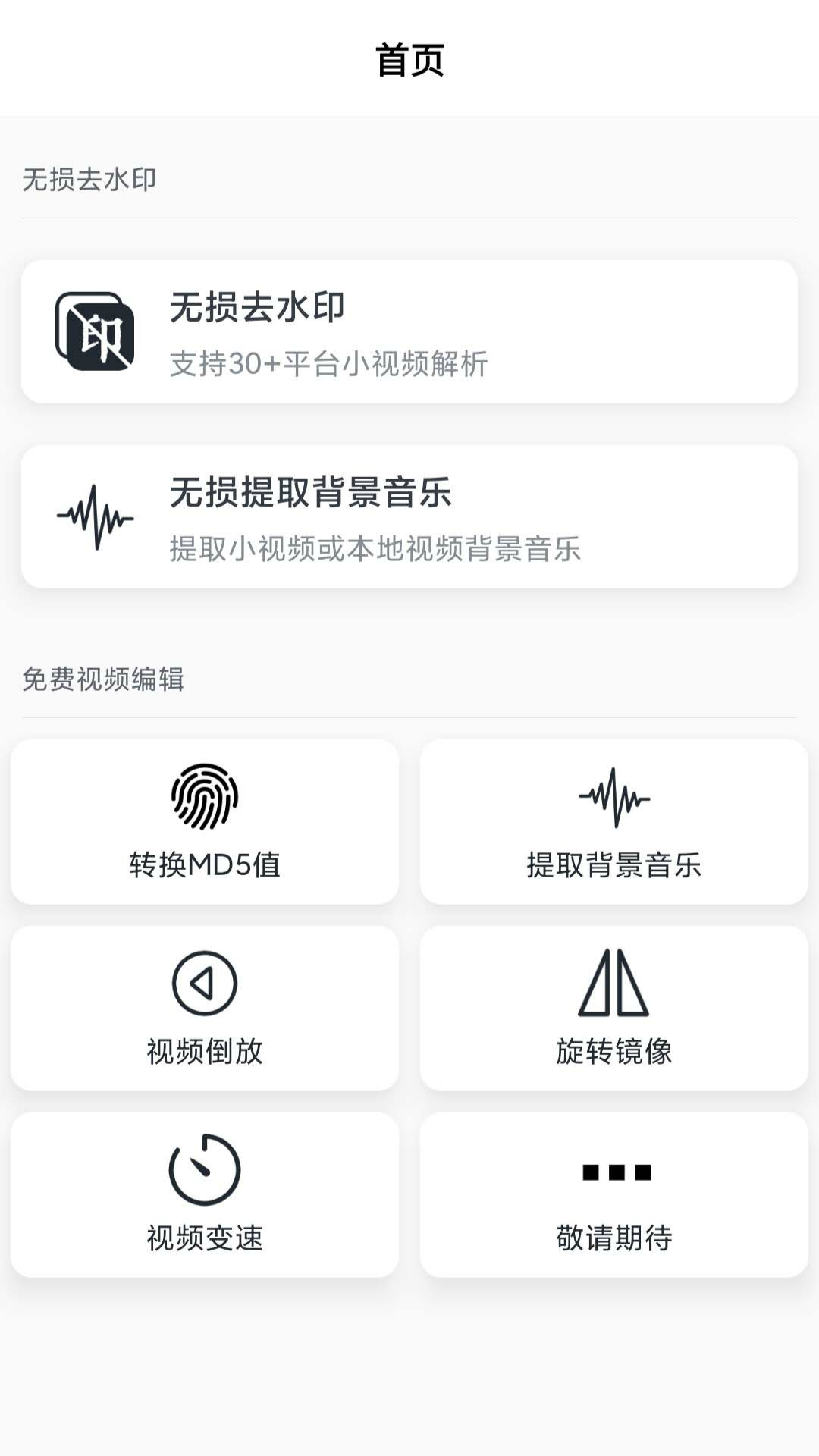819x1456 pixels.
Task: Open the 无损提取背景音乐 card
Action: 409,518
